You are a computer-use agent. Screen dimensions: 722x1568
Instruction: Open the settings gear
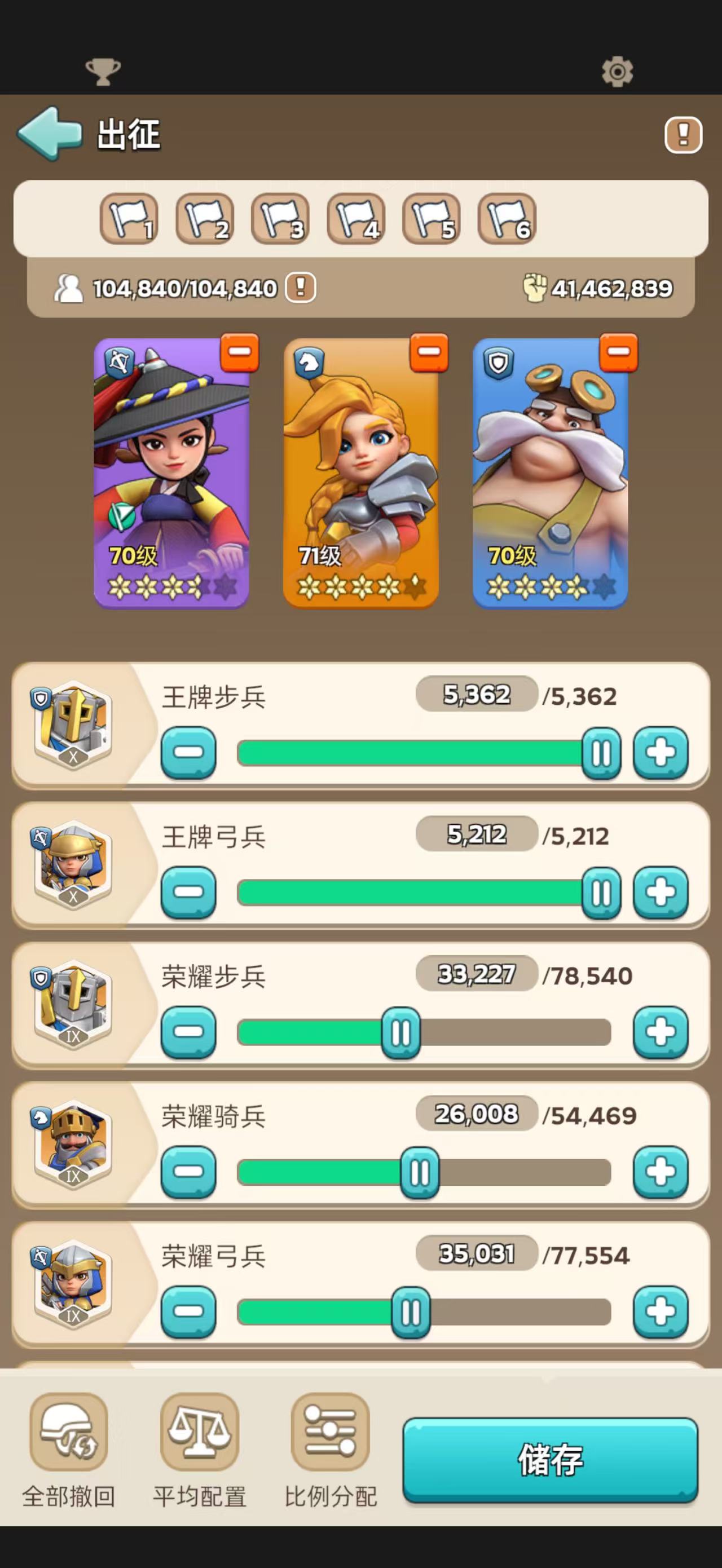617,72
